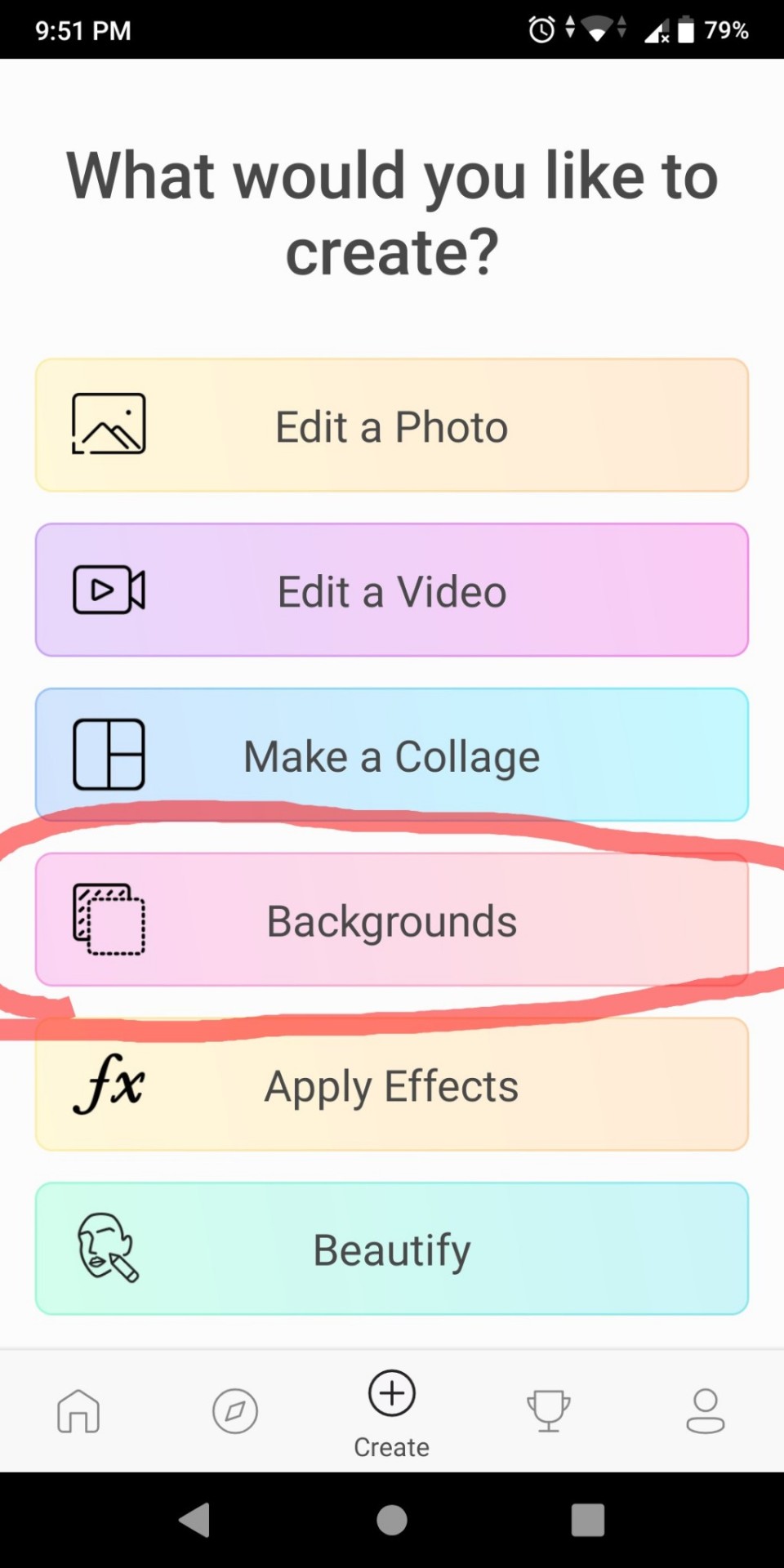
Task: Tap Apply Effects
Action: [392, 1085]
